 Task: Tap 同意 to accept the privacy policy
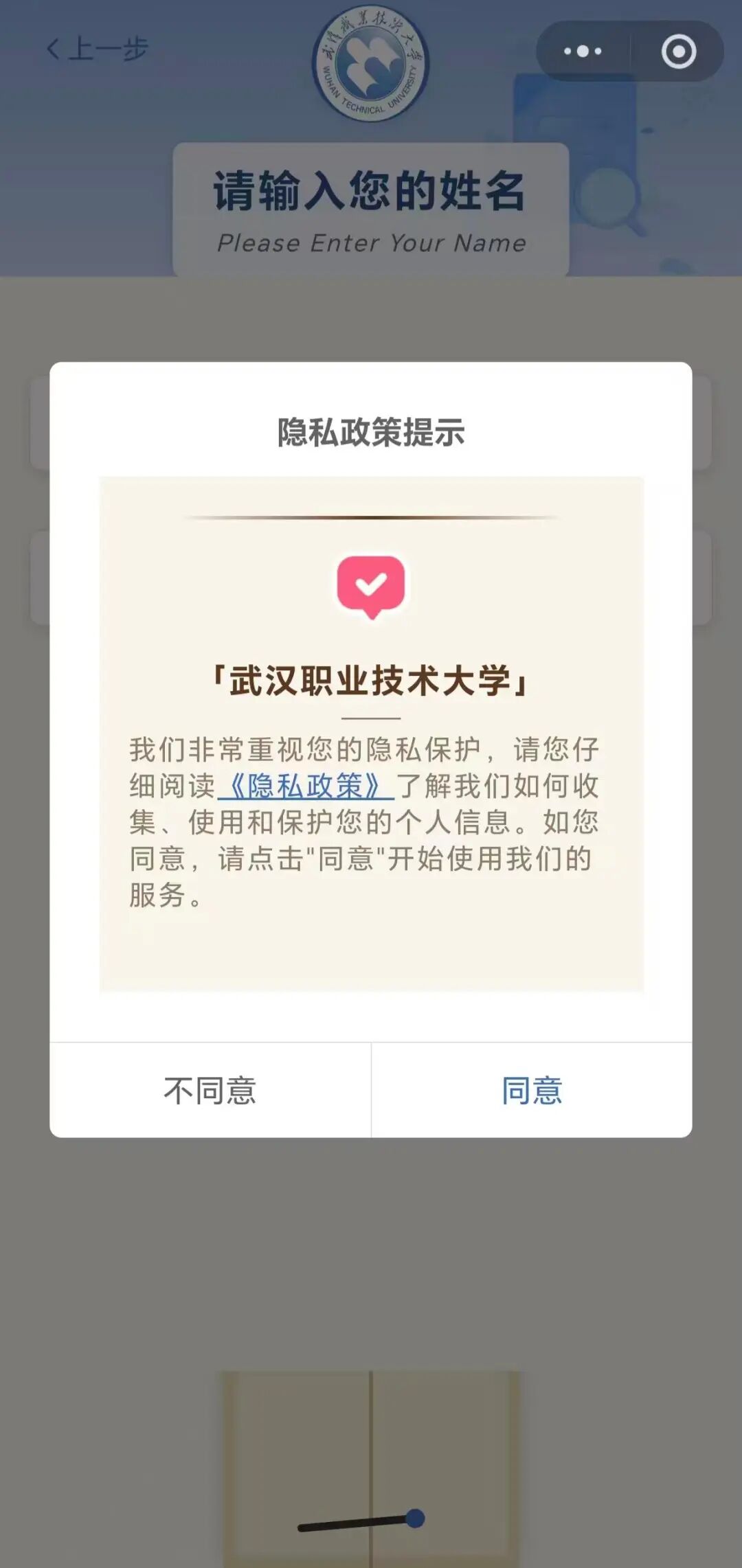(x=531, y=1090)
